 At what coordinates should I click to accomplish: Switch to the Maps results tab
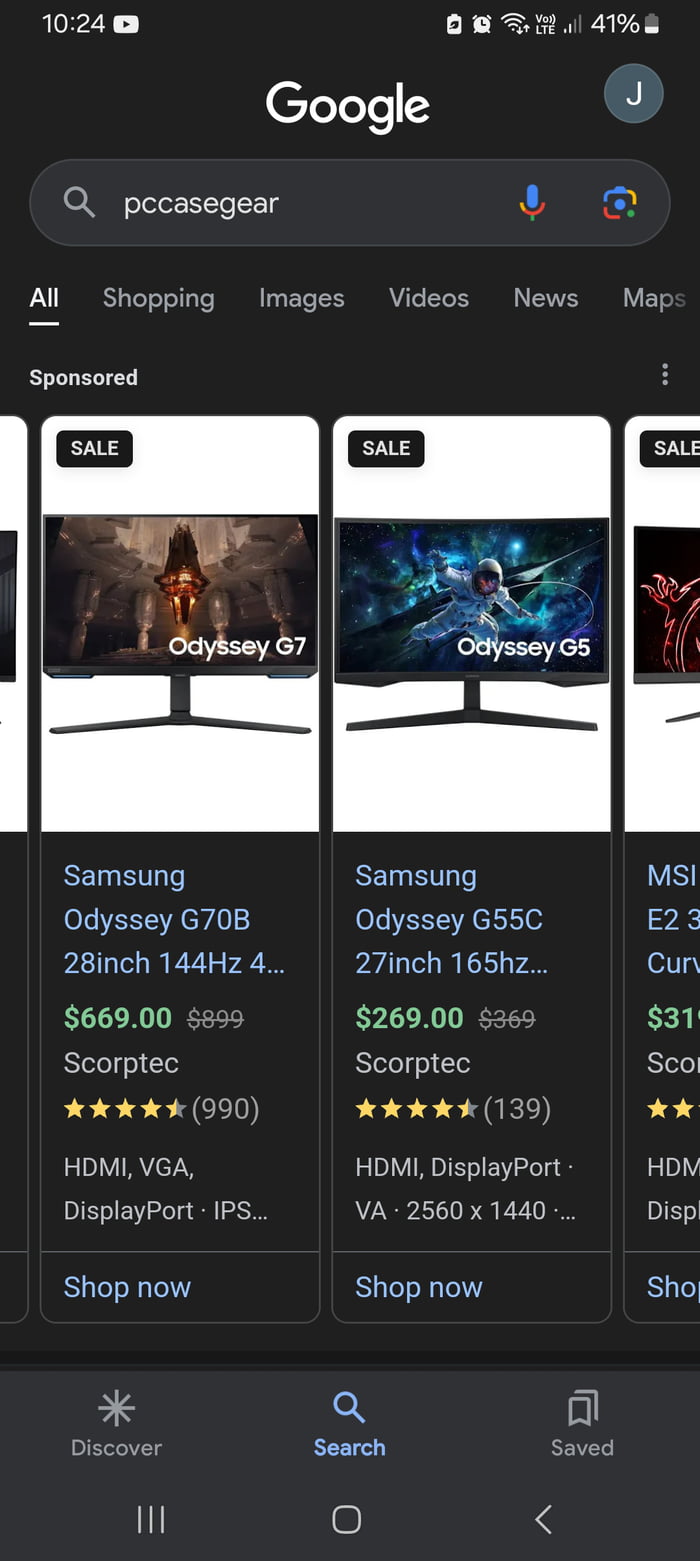[x=653, y=298]
